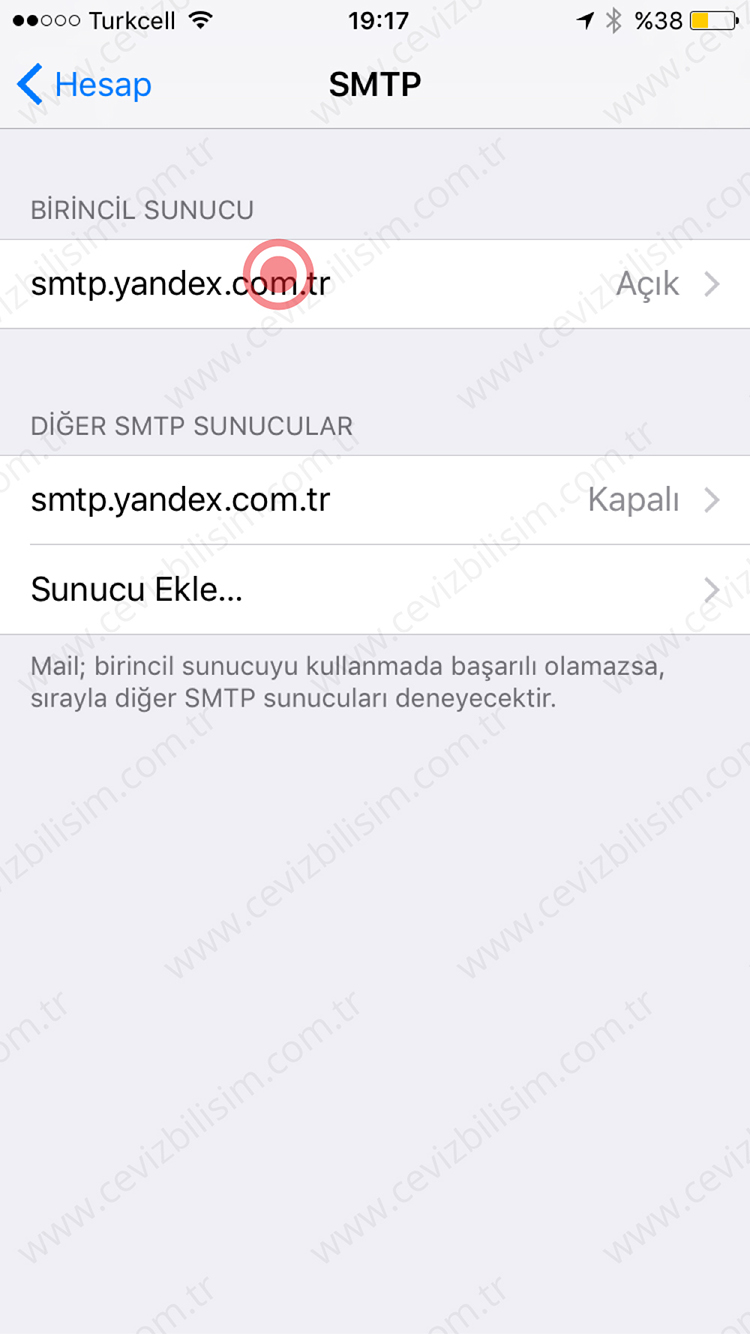750x1334 pixels.
Task: Open primary server smtp.yandex.com.tr marked Açık
Action: tap(375, 284)
